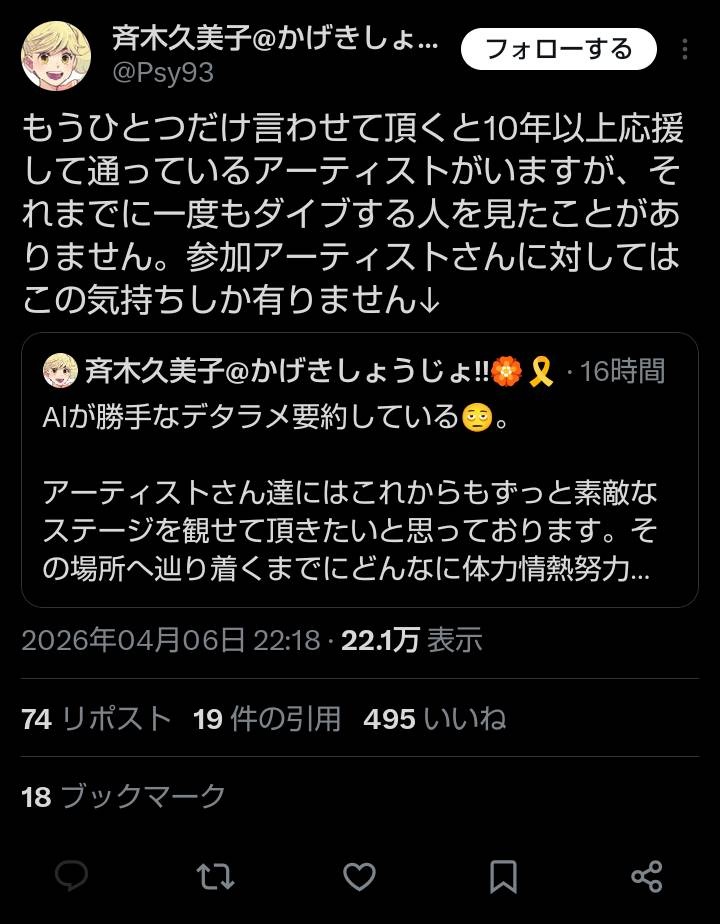The height and width of the screenshot is (924, 720).
Task: View the 74 リポスト list
Action: (x=97, y=718)
